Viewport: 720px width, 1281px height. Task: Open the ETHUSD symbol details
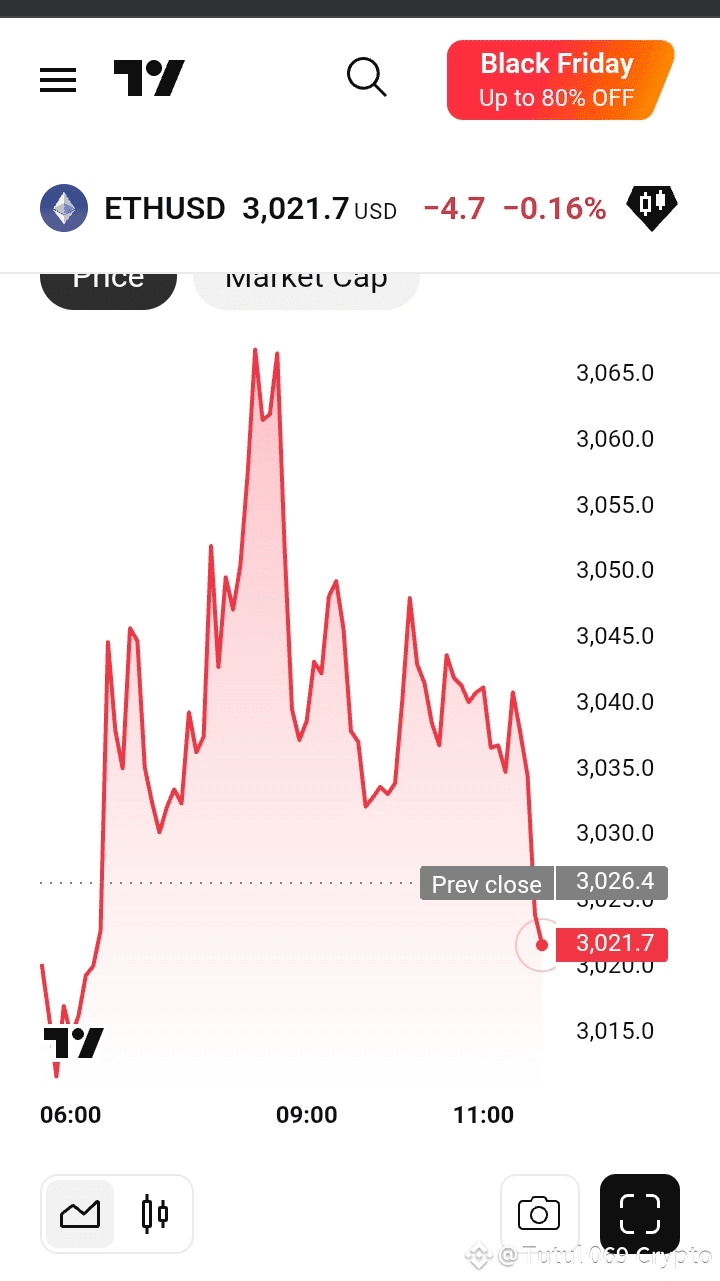point(165,209)
